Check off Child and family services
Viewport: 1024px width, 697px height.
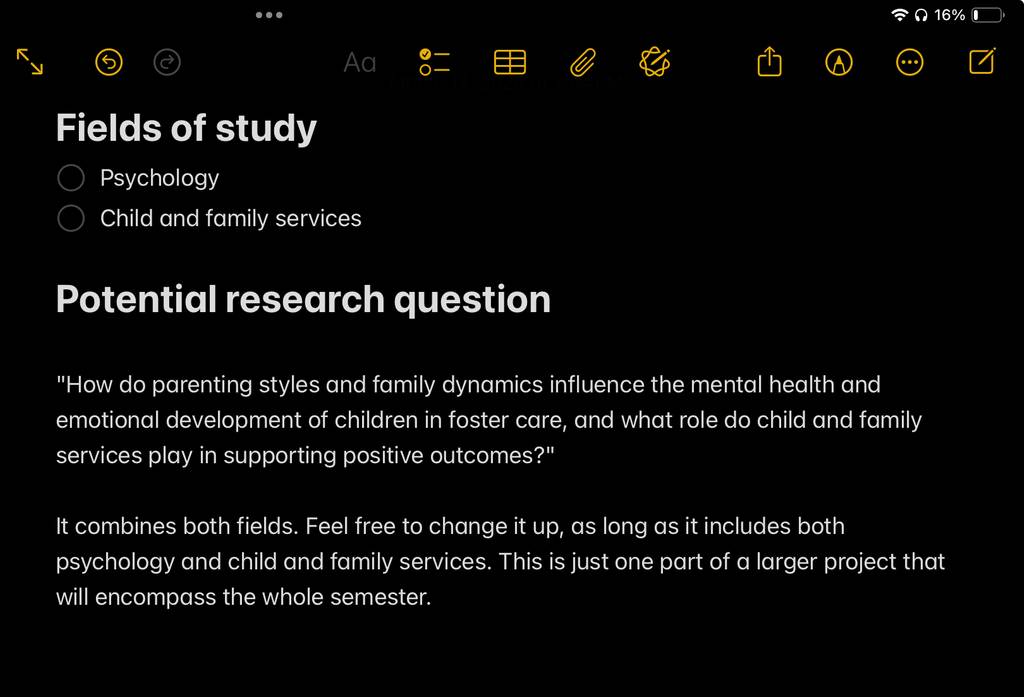coord(71,218)
